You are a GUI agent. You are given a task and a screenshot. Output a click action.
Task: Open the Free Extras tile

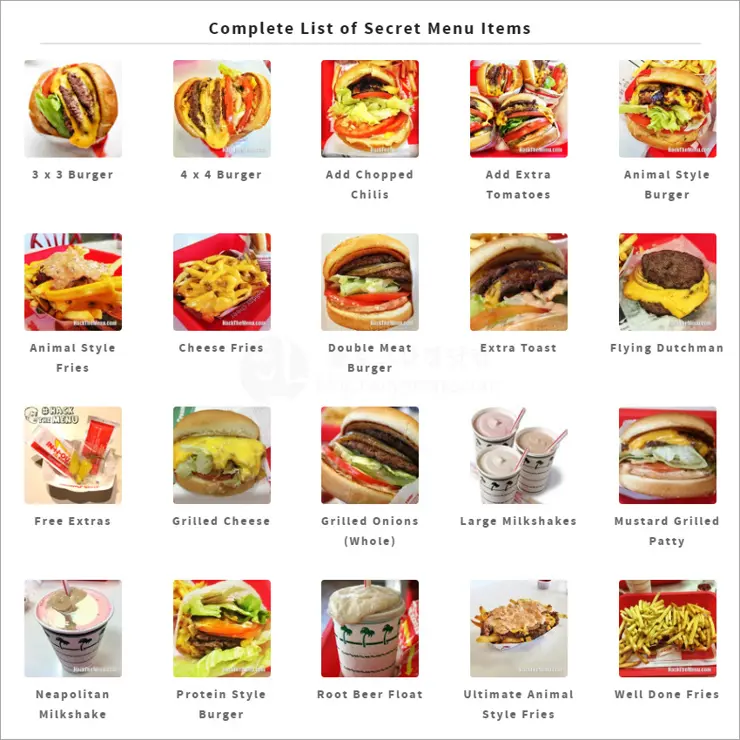point(73,455)
